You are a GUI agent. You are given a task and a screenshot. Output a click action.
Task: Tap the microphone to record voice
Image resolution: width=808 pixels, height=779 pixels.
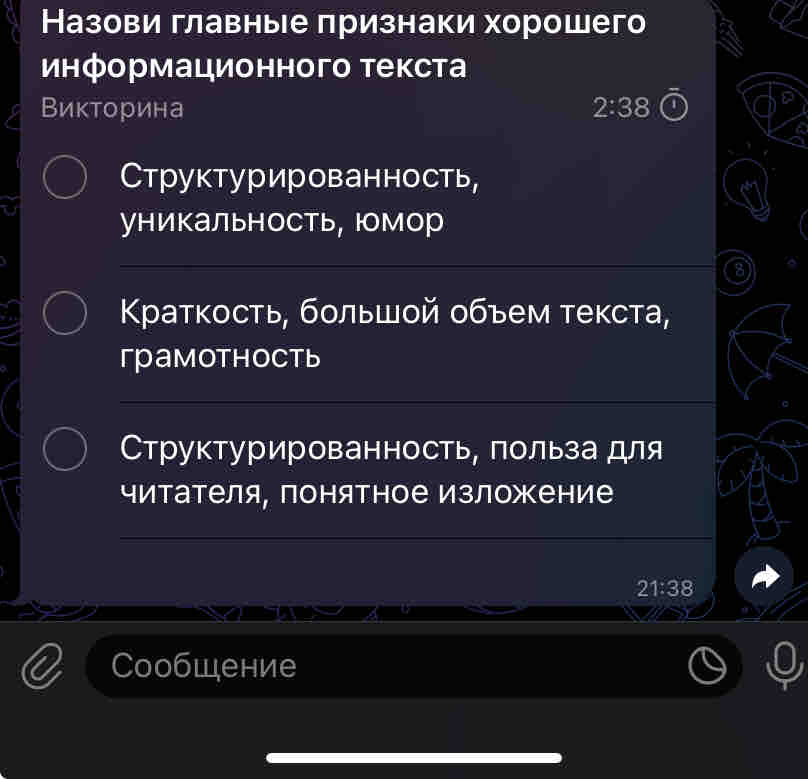tap(784, 665)
